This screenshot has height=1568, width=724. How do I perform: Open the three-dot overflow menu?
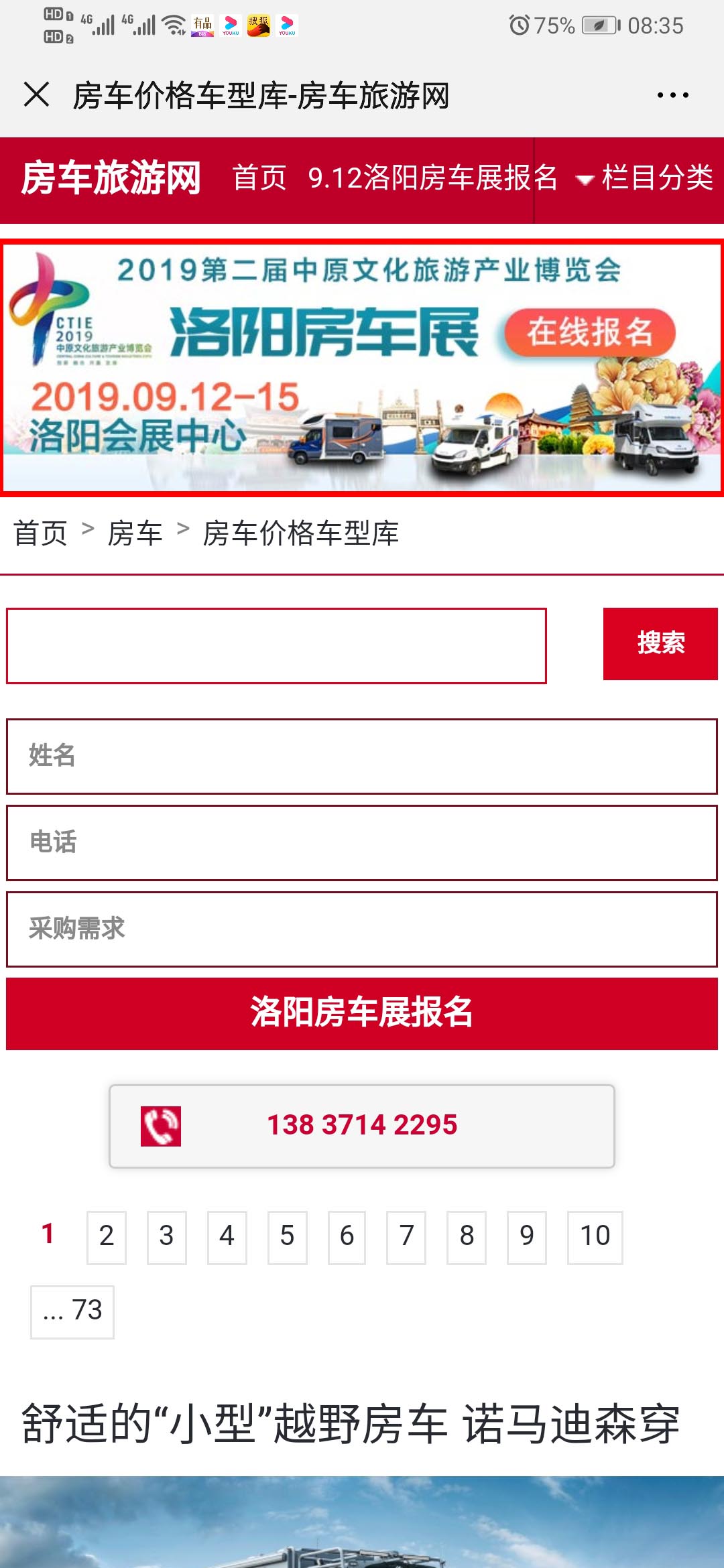(672, 95)
